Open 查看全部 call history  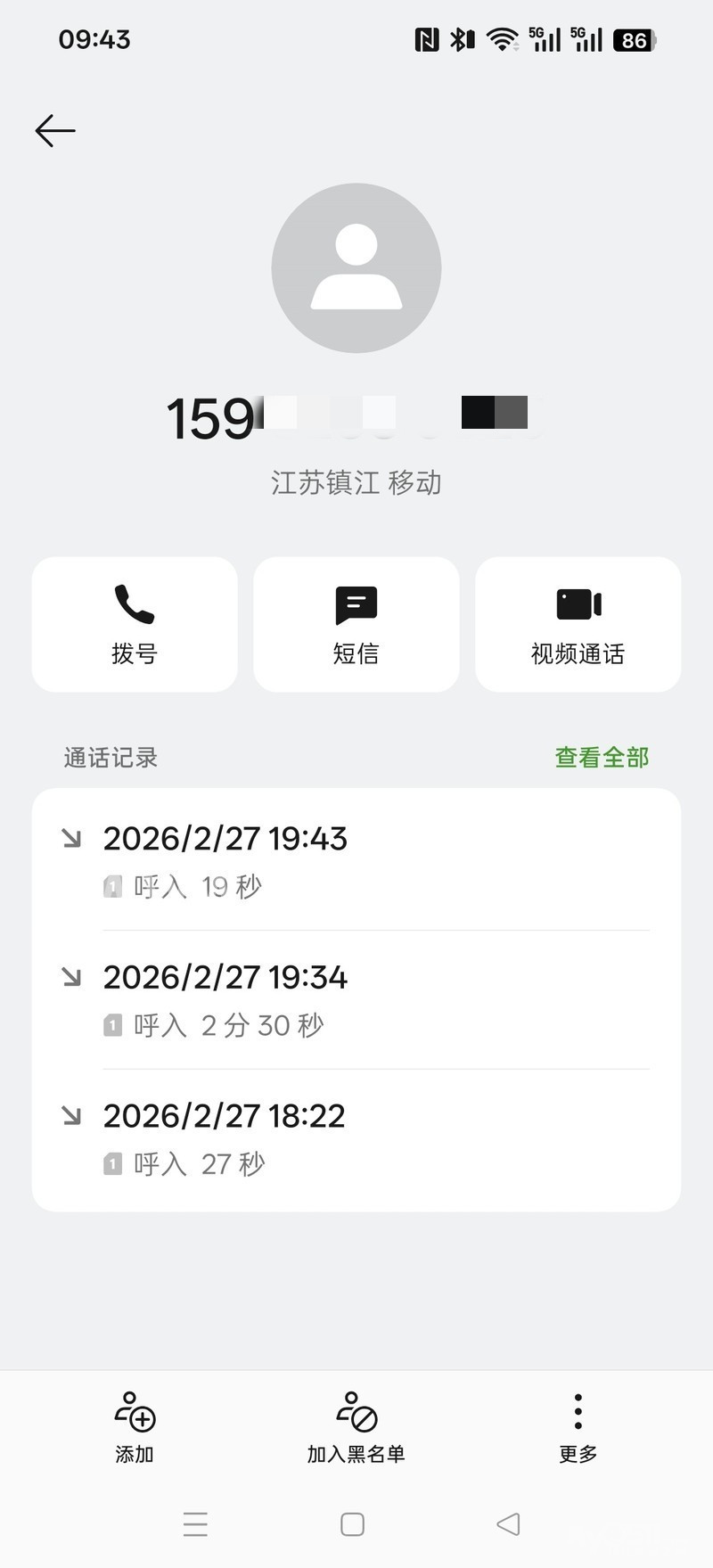[602, 758]
